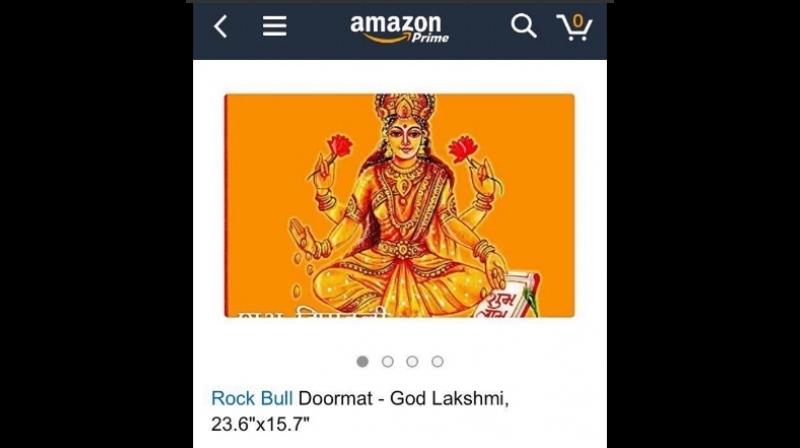Open the hamburger menu
This screenshot has height=448, width=800.
275,27
